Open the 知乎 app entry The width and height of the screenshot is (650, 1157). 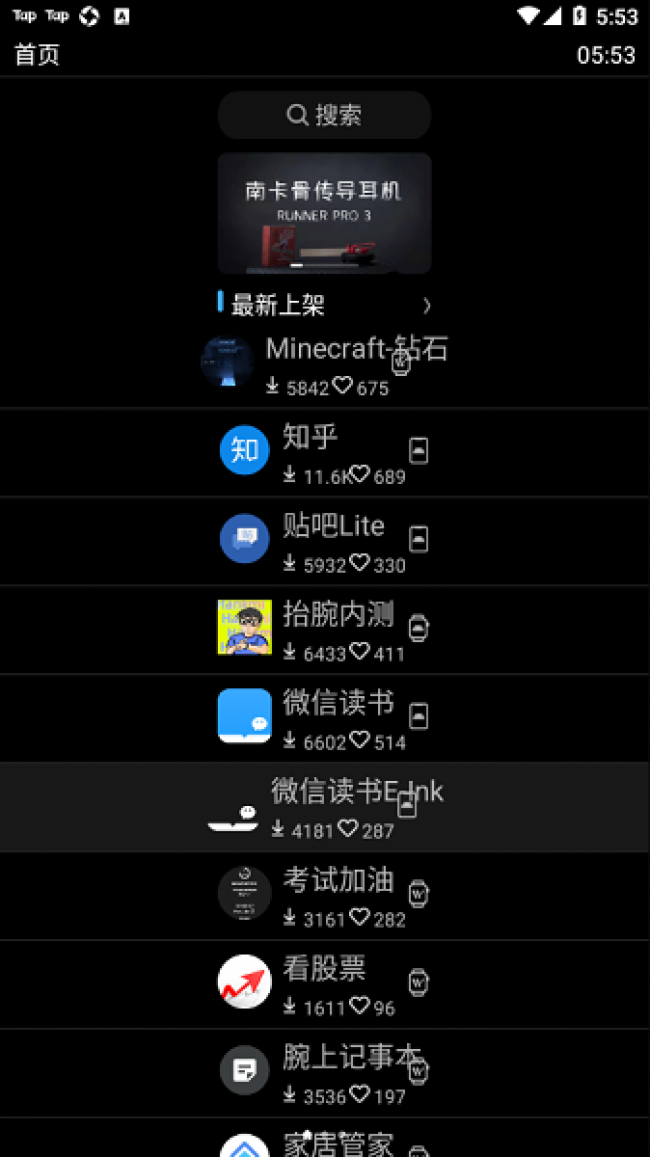point(325,452)
